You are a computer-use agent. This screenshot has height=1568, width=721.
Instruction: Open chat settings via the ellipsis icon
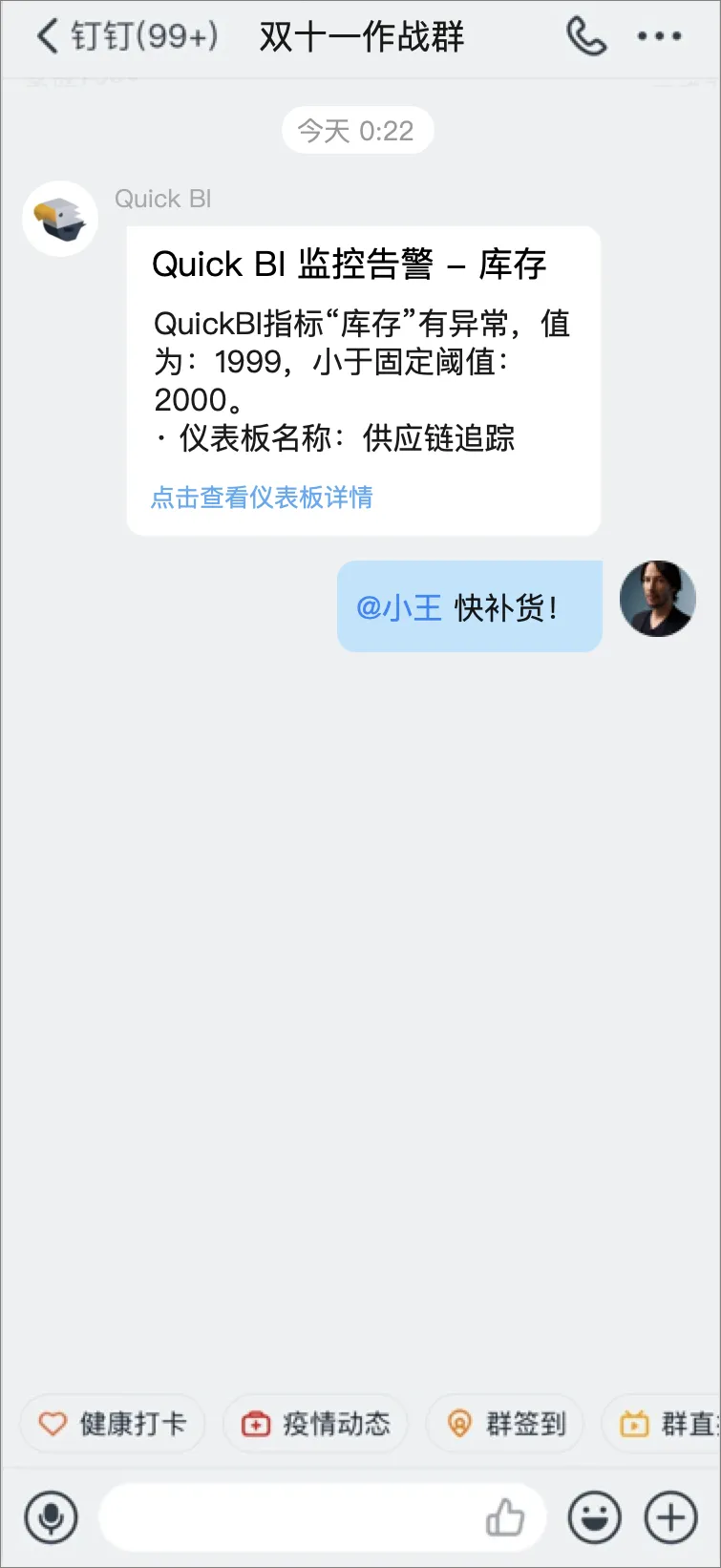pos(657,36)
